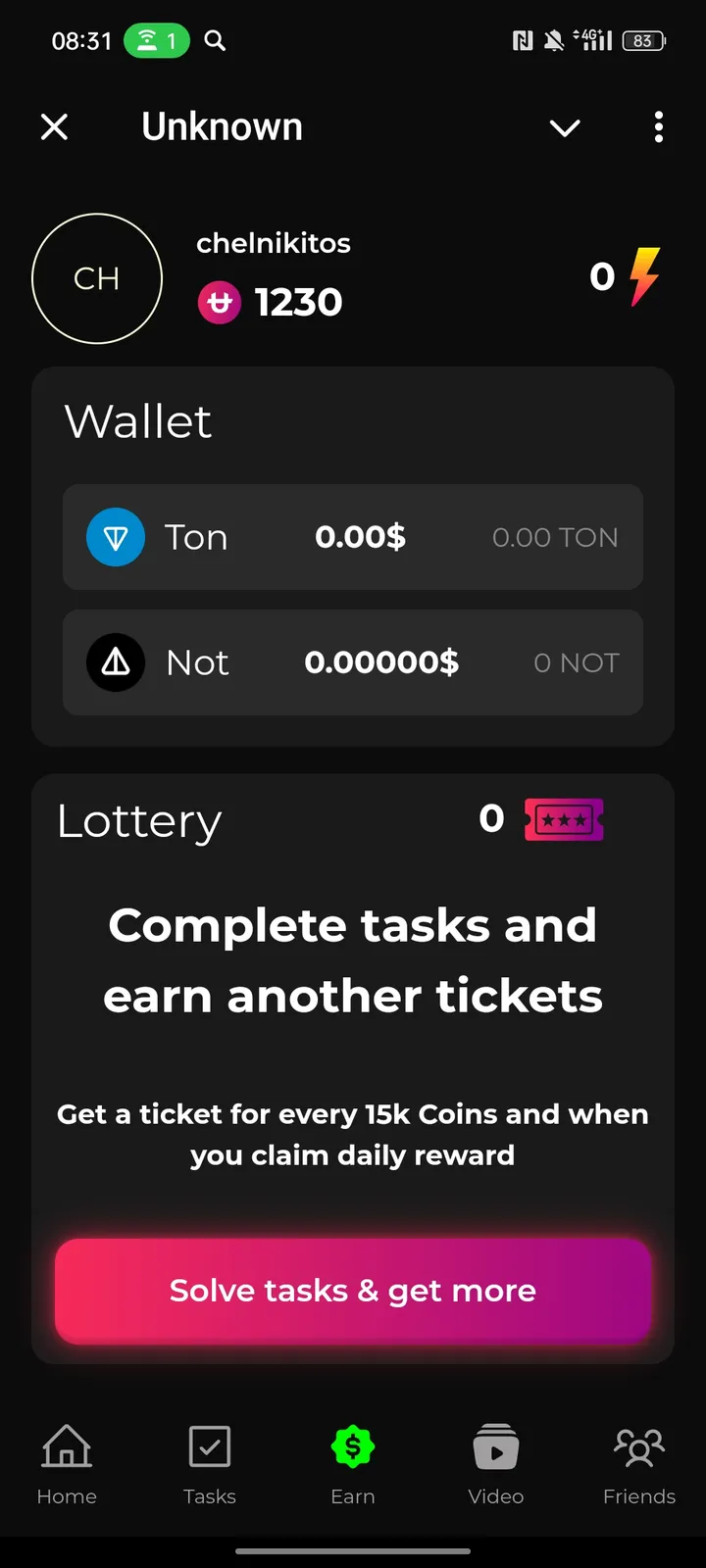Close the mini app with the X

click(x=54, y=126)
